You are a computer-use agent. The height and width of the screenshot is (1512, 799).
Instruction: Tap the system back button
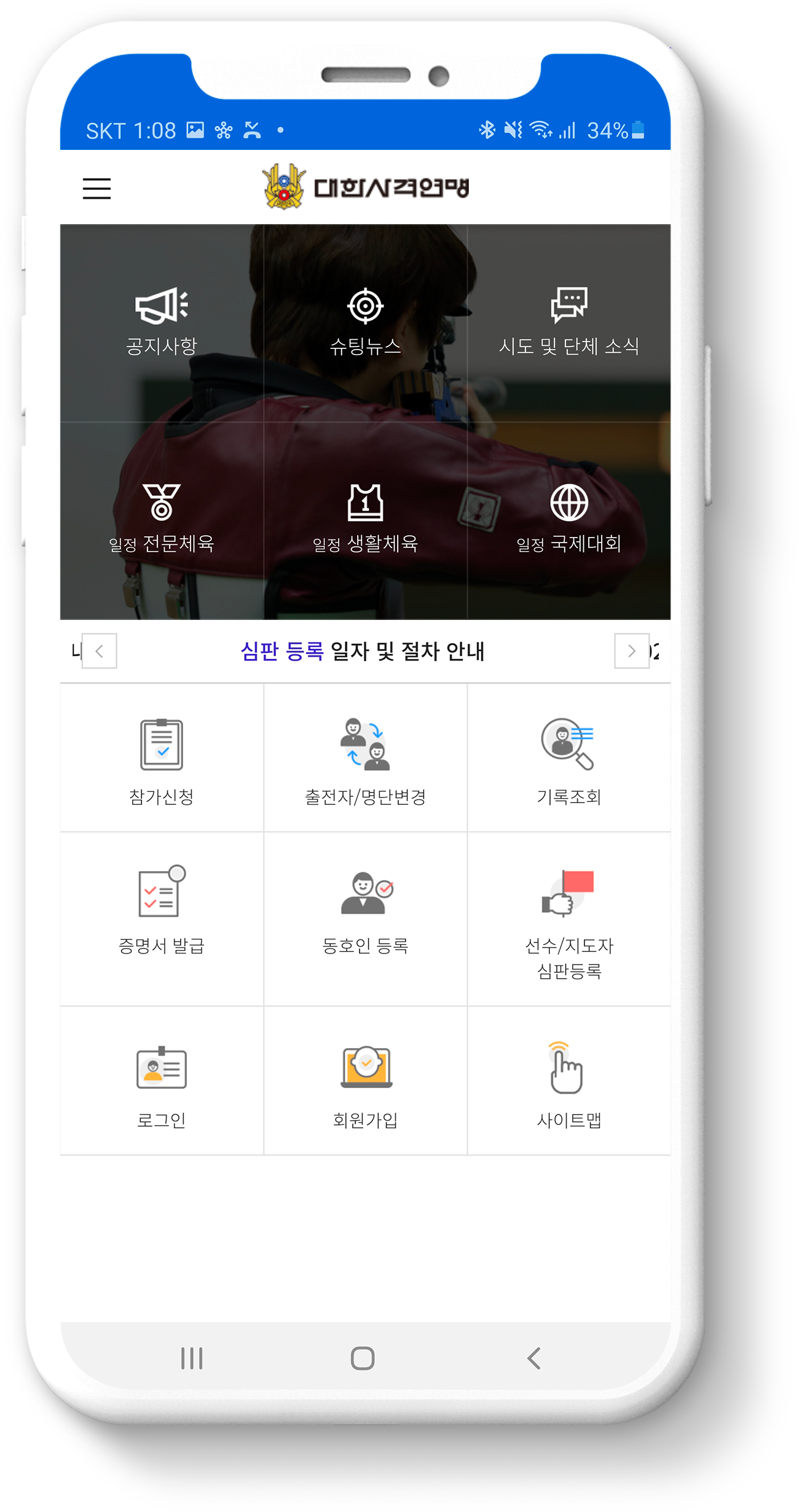coord(533,1358)
